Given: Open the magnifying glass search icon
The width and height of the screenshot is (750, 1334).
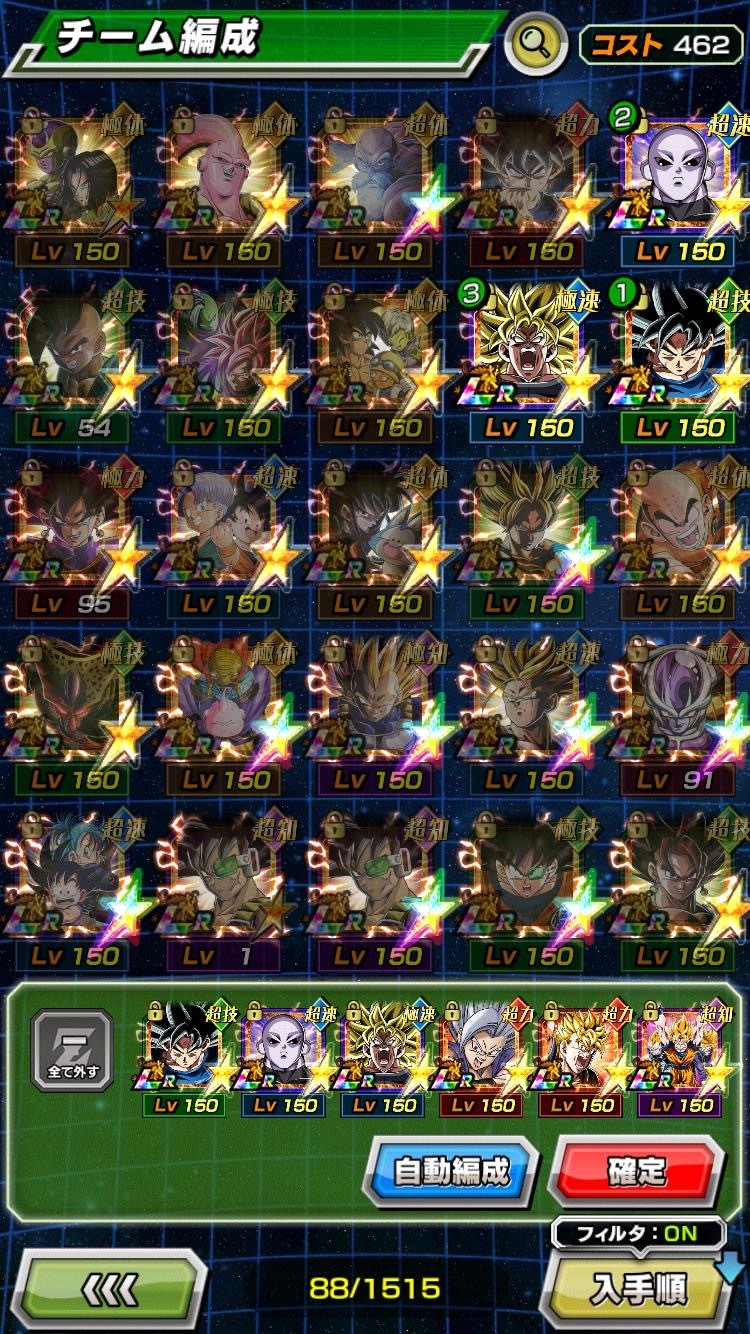Looking at the screenshot, I should coord(537,43).
